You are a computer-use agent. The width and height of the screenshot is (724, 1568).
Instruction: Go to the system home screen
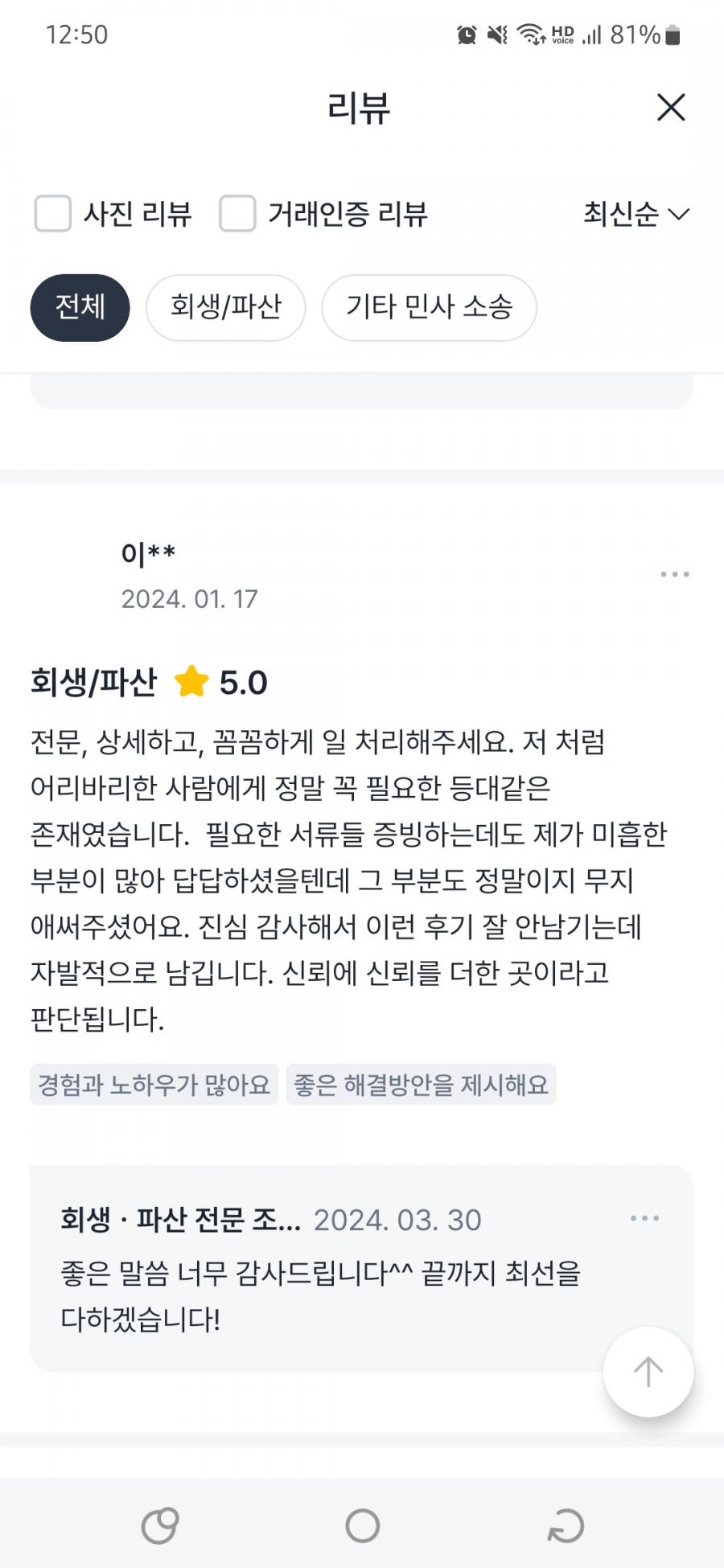(362, 1525)
